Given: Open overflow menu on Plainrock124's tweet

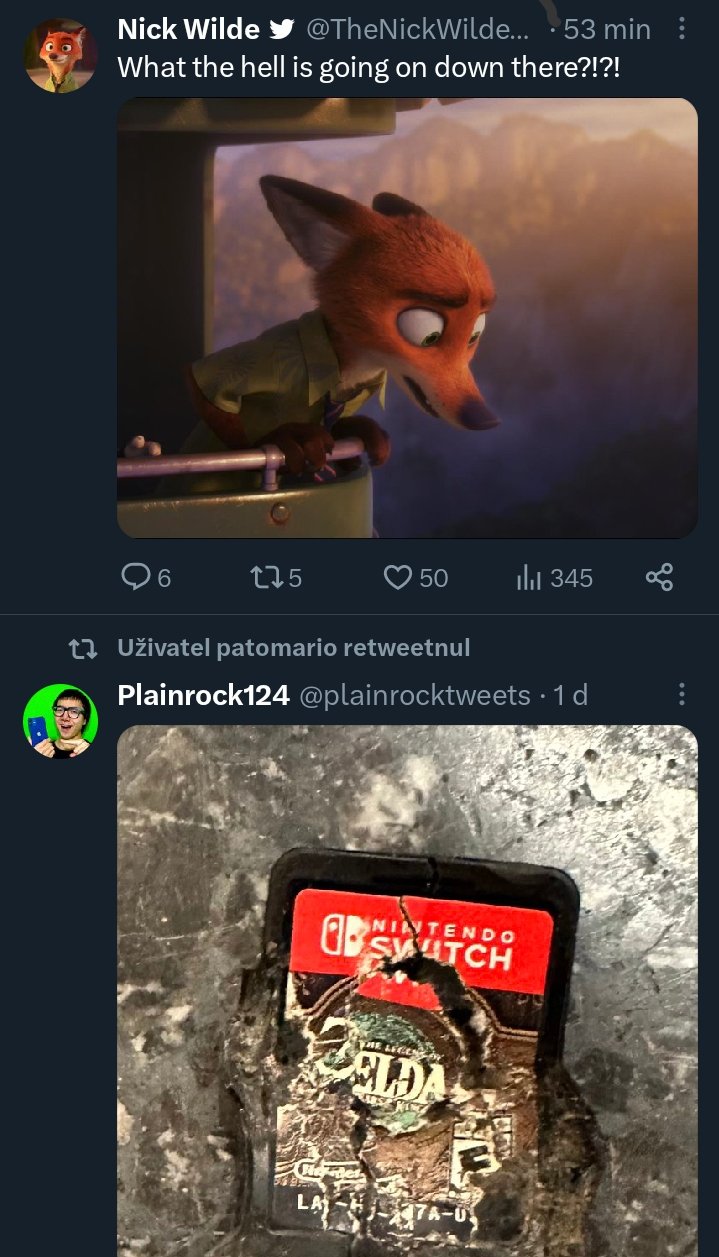Looking at the screenshot, I should pos(682,695).
